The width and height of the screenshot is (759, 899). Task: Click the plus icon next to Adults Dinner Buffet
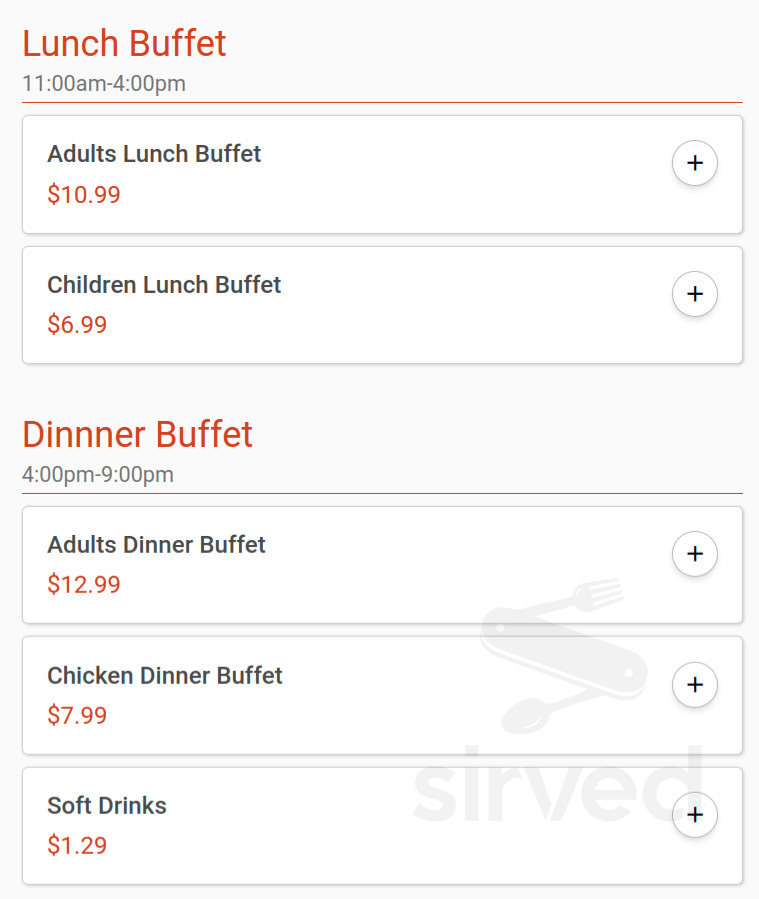[x=695, y=554]
